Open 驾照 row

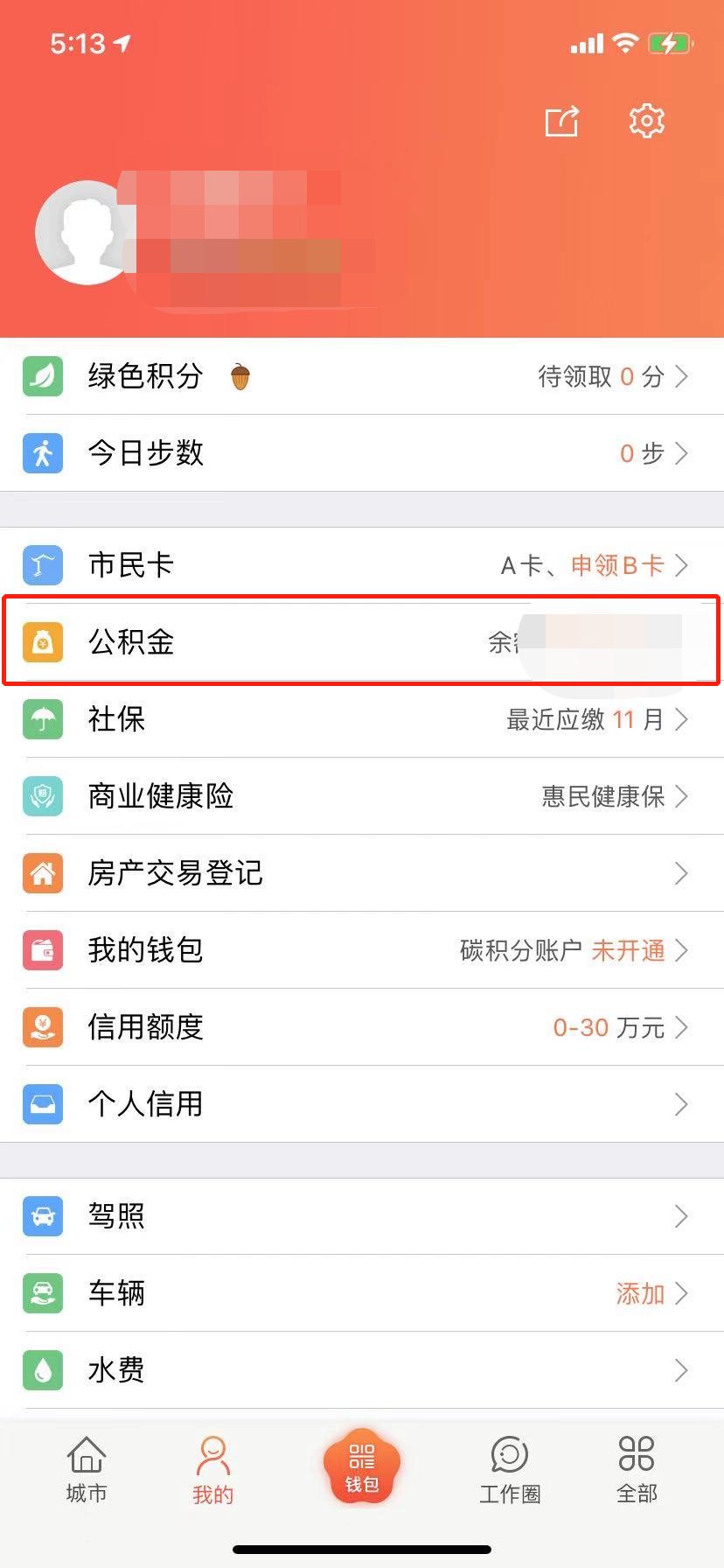[362, 1216]
